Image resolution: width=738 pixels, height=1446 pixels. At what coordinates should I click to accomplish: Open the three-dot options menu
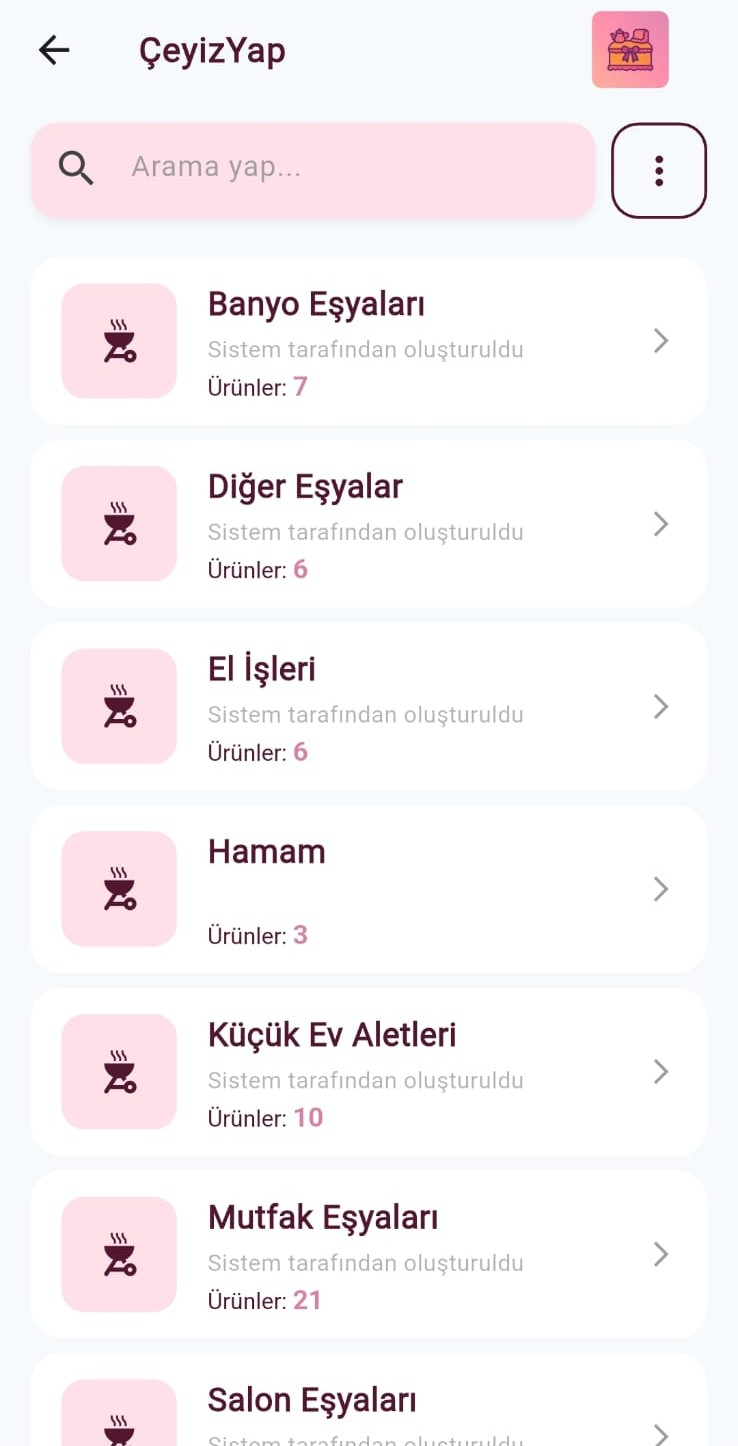pyautogui.click(x=659, y=170)
